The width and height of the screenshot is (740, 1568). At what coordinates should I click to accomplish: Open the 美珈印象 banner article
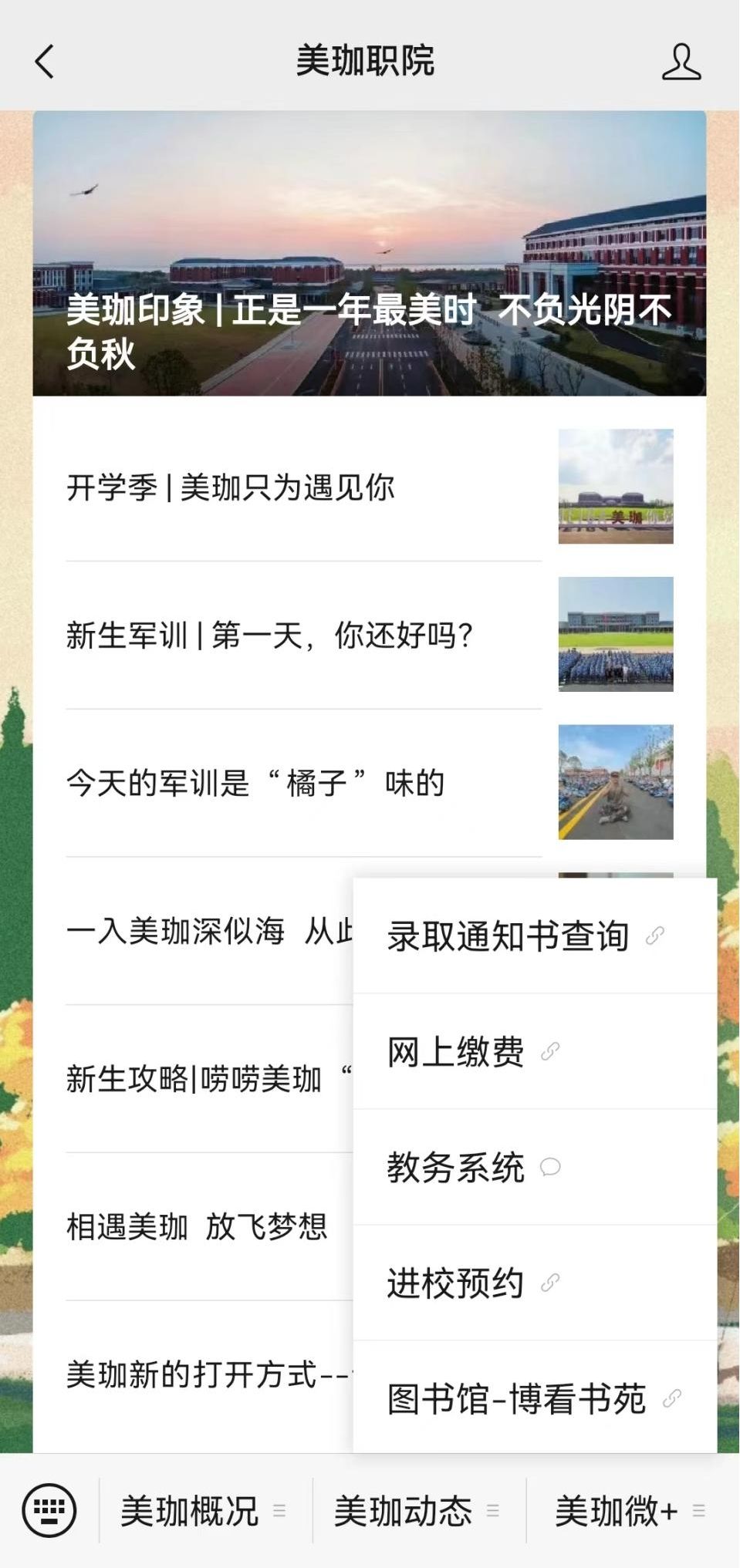click(x=370, y=255)
